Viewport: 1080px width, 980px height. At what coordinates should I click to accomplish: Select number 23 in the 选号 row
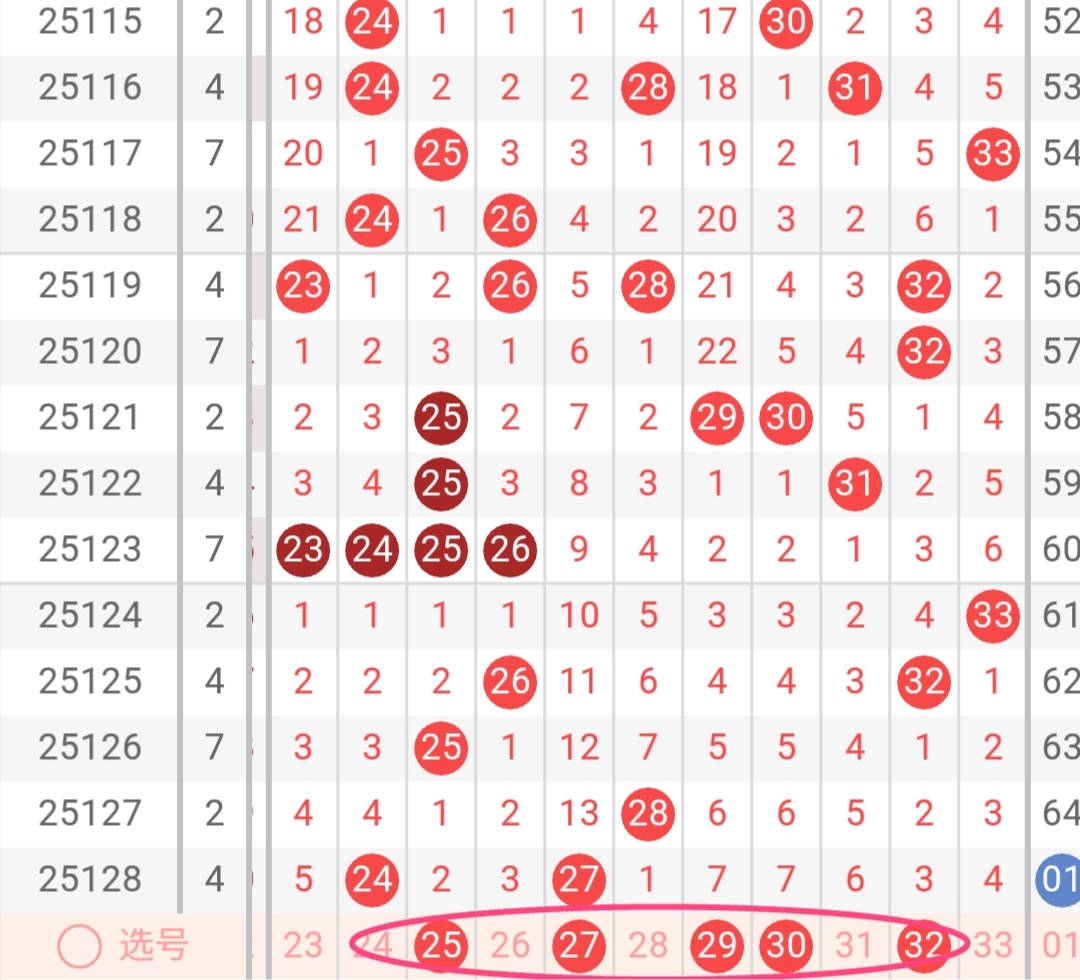[303, 945]
